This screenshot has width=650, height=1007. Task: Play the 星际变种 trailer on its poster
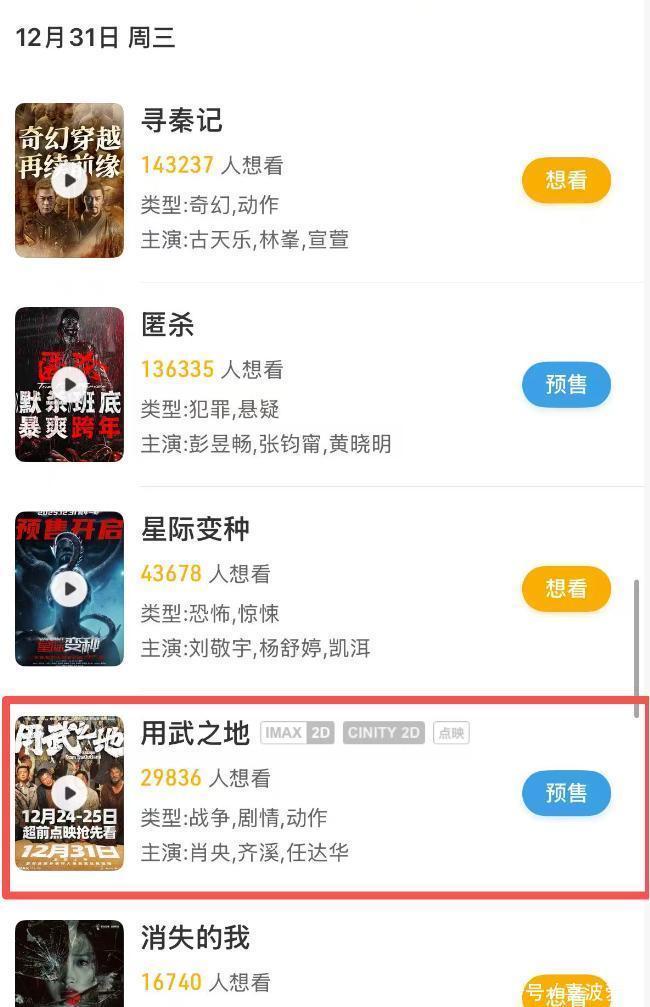pyautogui.click(x=69, y=588)
